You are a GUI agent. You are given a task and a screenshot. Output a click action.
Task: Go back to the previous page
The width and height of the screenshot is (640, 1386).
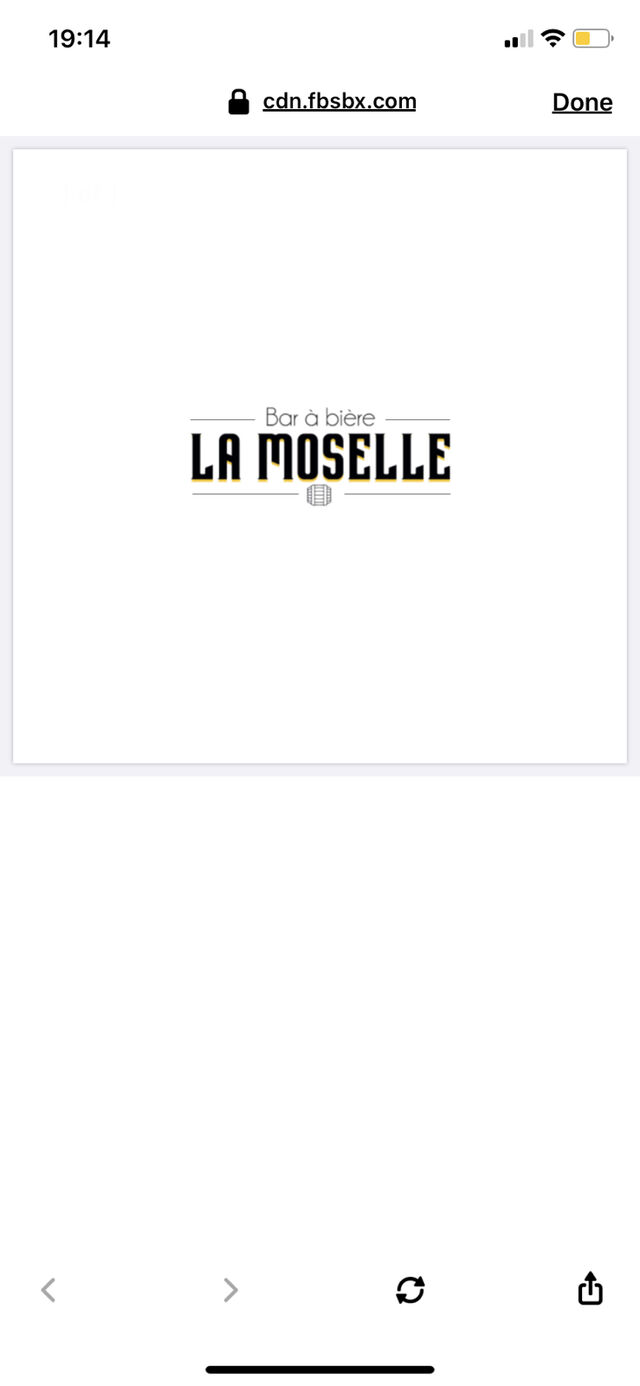pyautogui.click(x=48, y=1290)
